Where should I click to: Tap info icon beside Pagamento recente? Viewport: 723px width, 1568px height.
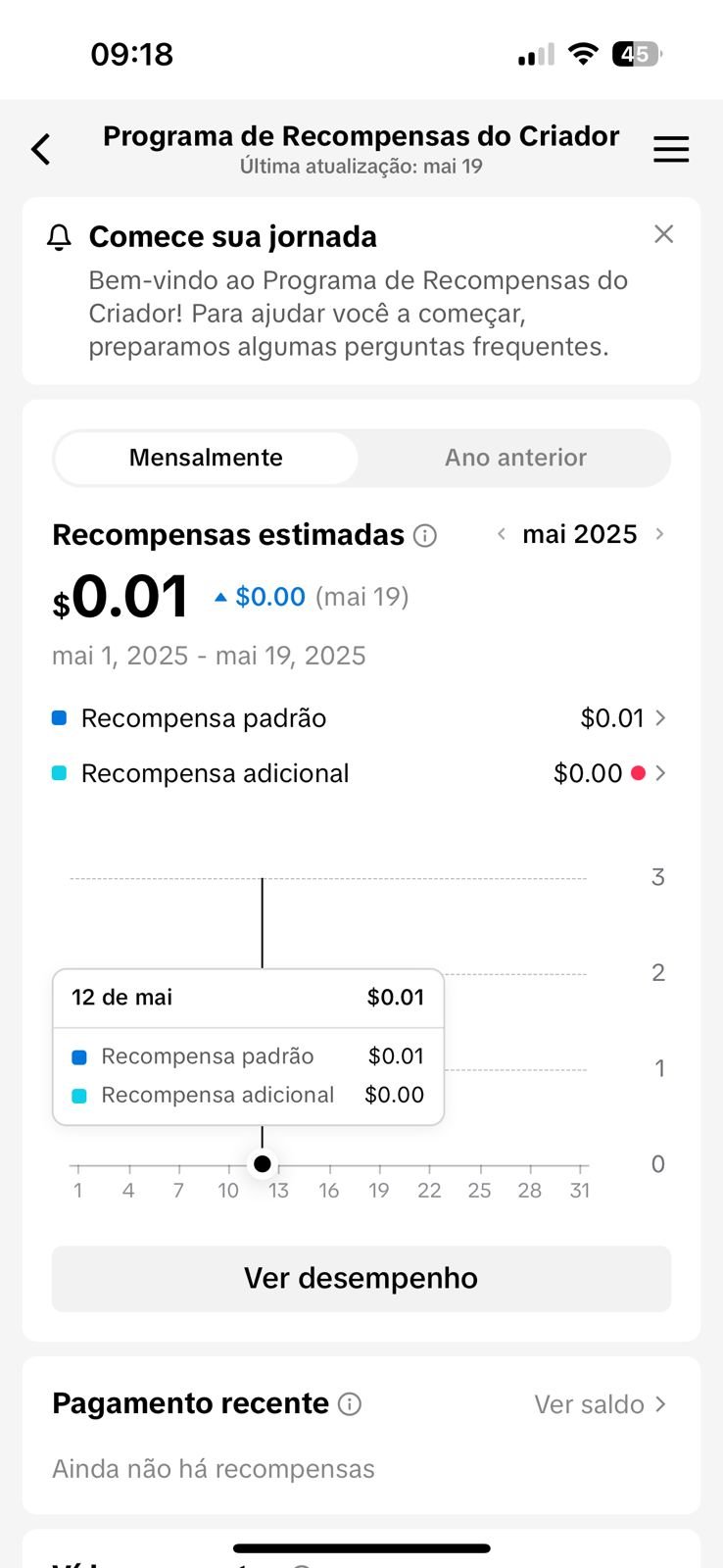(350, 1404)
